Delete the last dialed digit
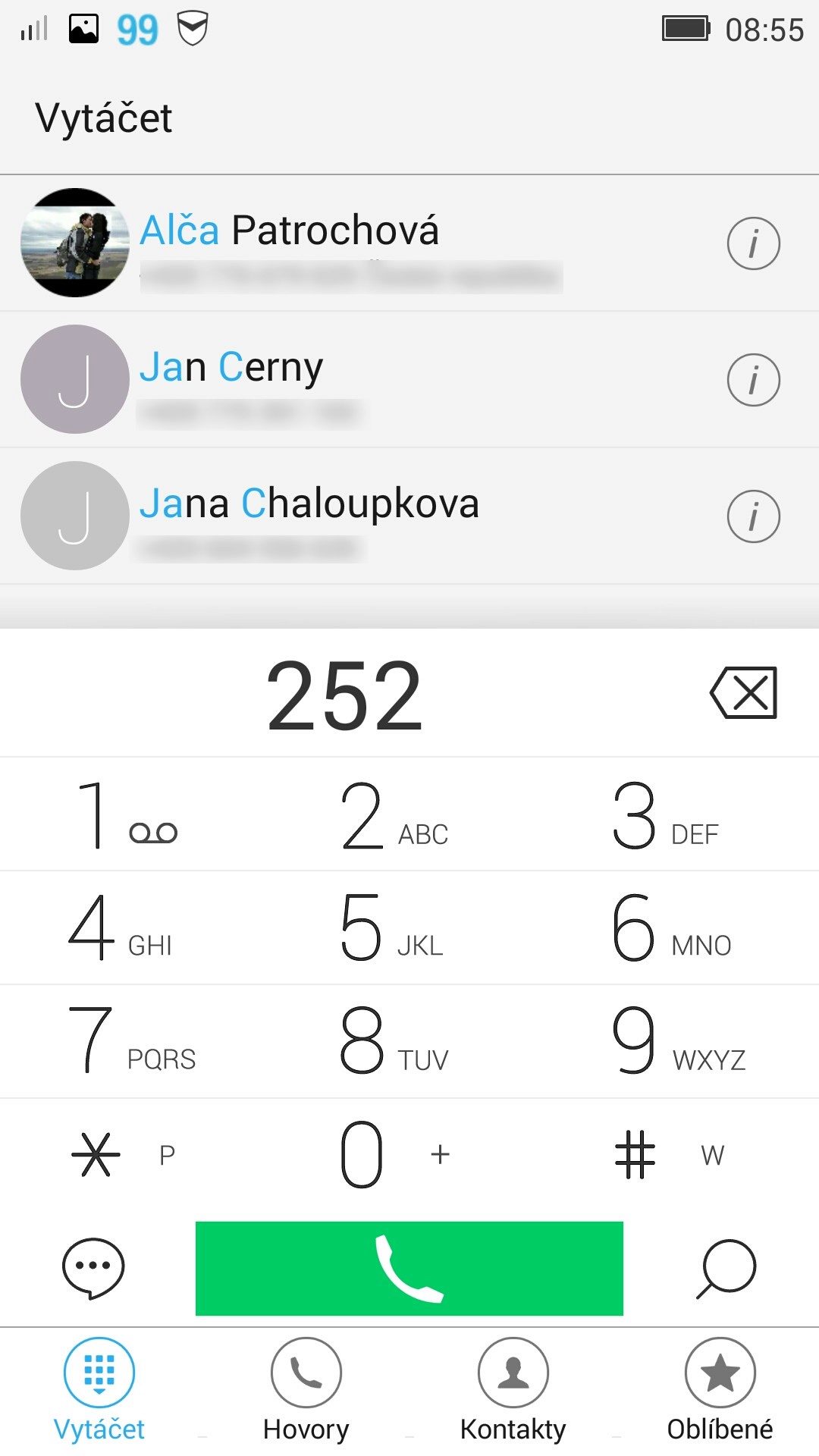Image resolution: width=819 pixels, height=1456 pixels. [x=744, y=692]
